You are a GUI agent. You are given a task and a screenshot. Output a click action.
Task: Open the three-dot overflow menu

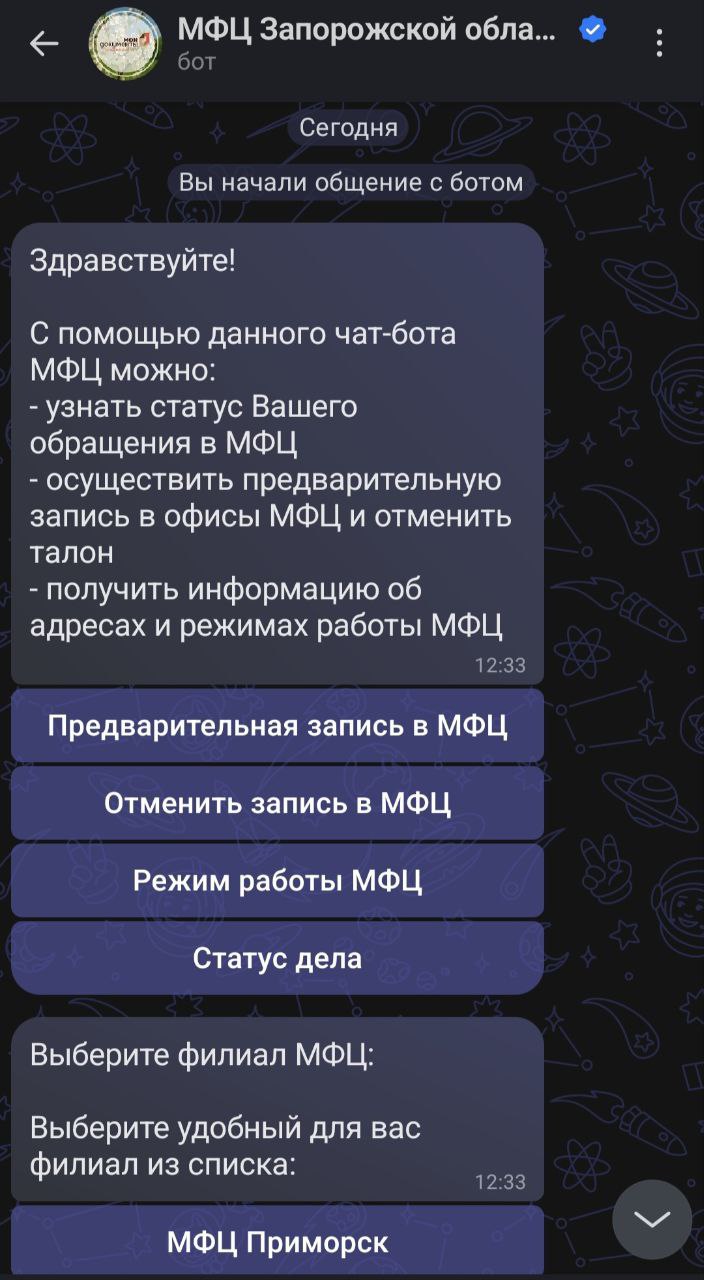[658, 43]
